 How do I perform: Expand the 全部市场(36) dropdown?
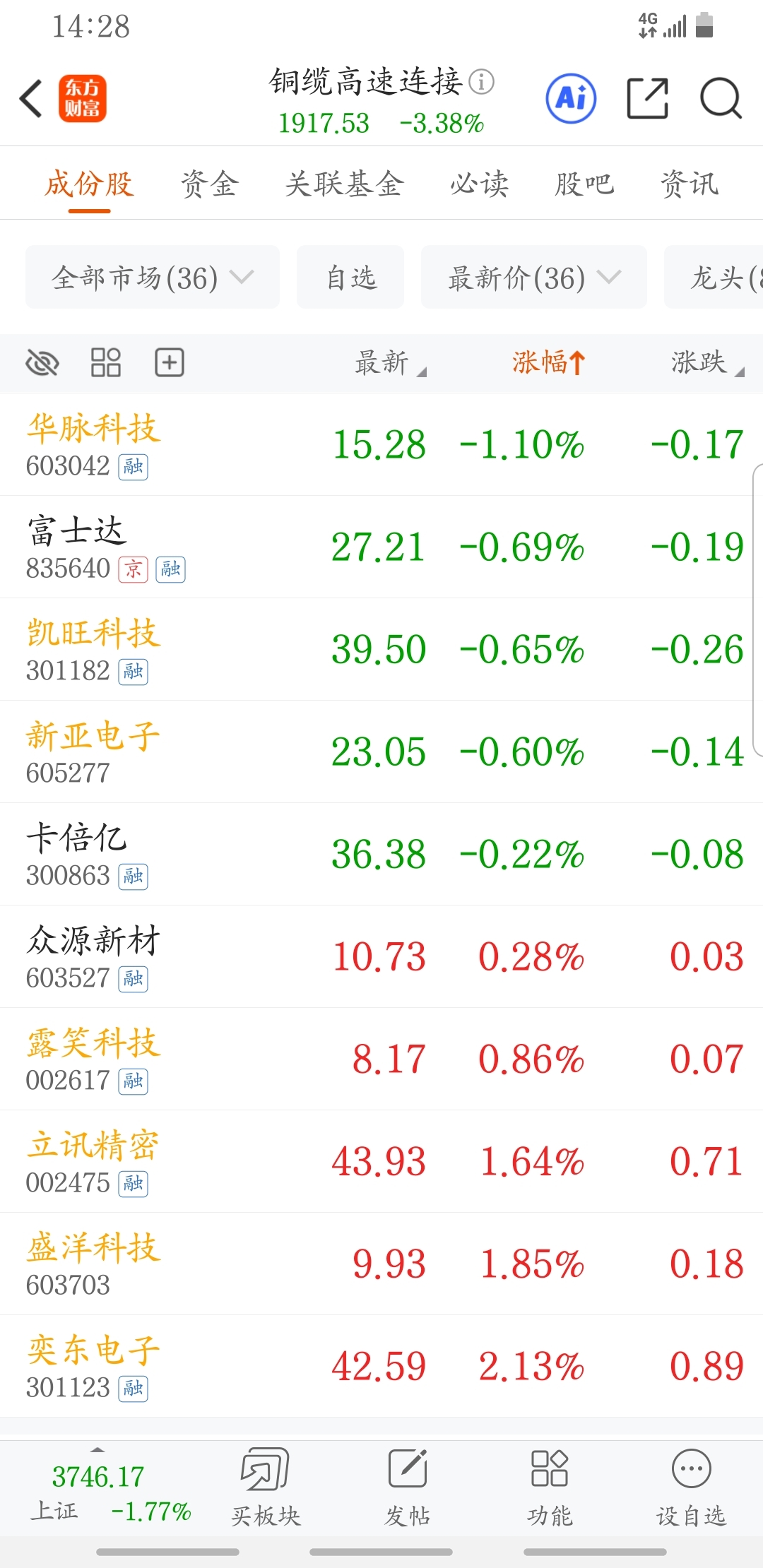click(153, 277)
